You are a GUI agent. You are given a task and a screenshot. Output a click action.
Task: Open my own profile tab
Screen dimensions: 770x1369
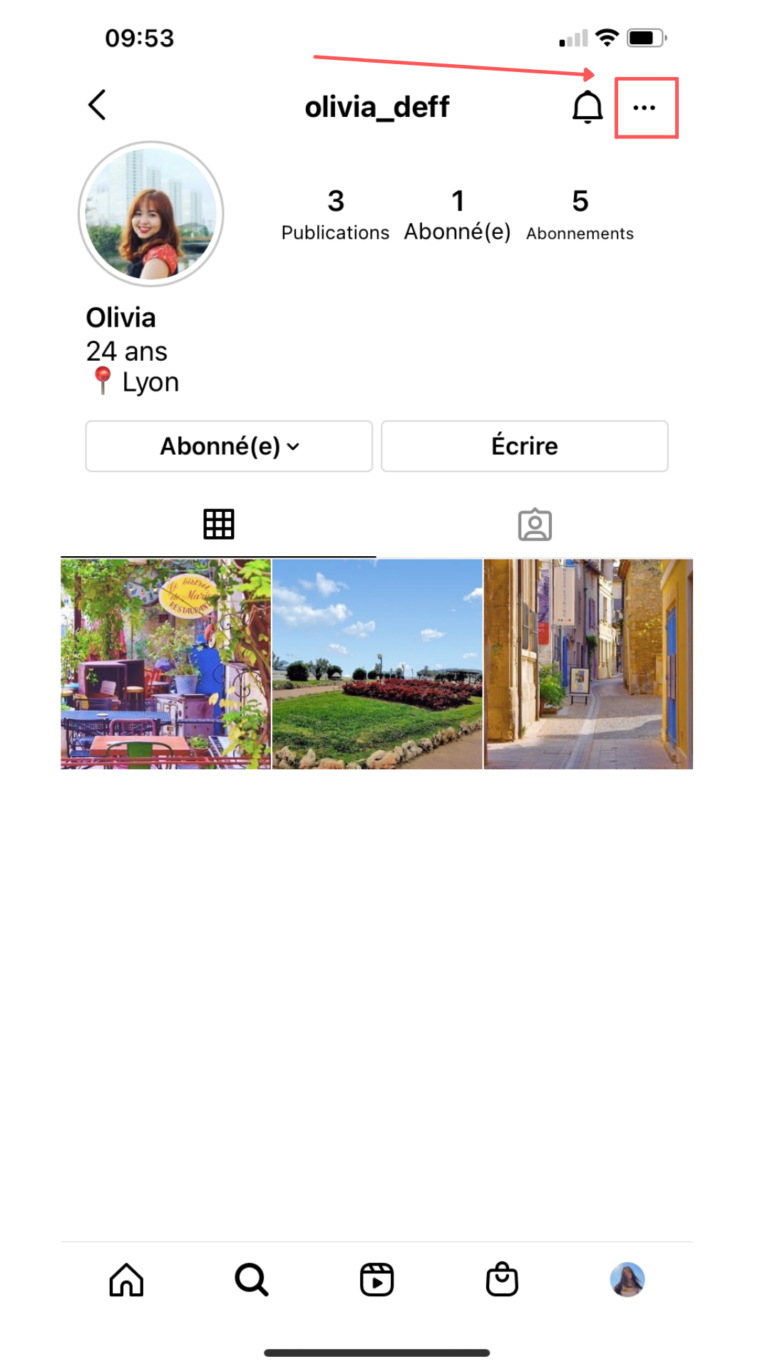pyautogui.click(x=628, y=1279)
